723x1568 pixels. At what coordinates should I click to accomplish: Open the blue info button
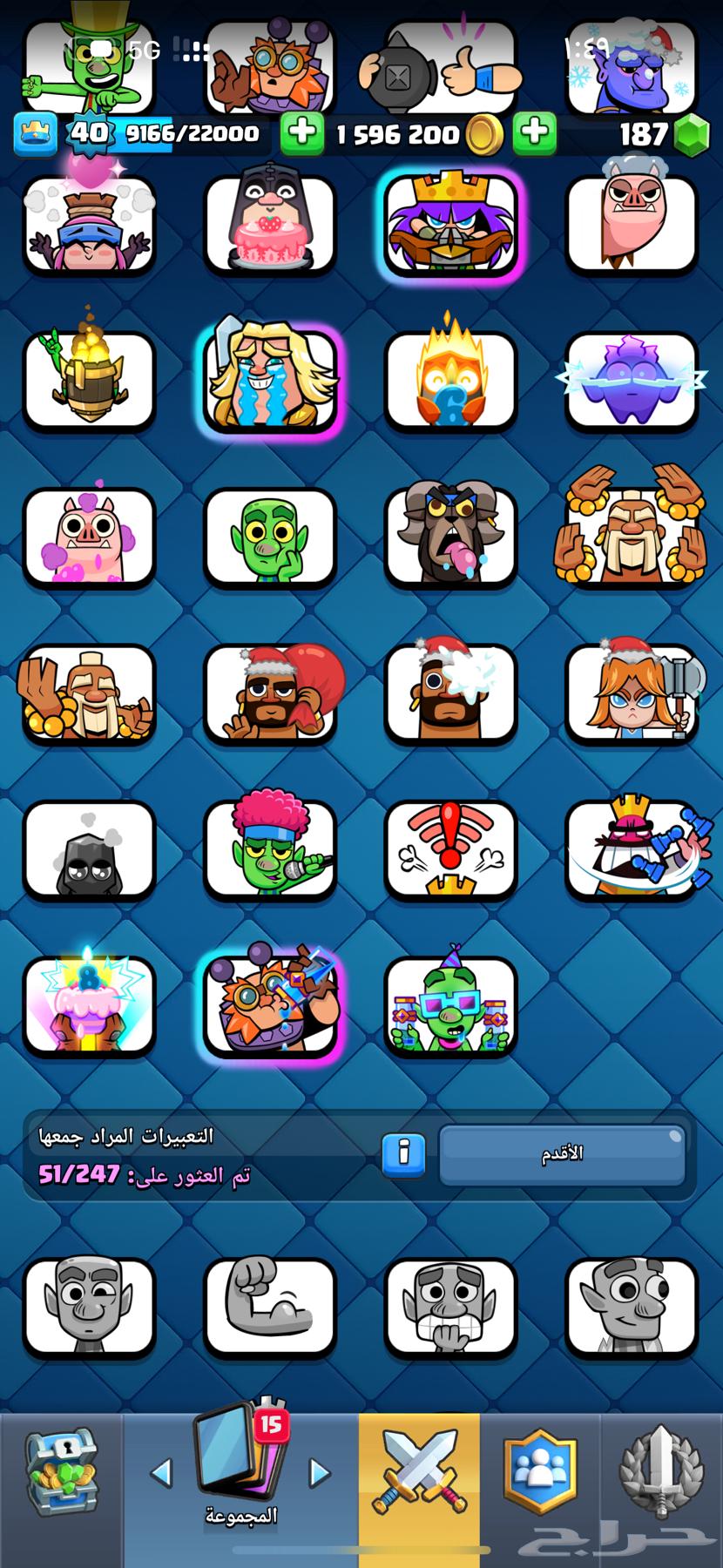(x=403, y=1154)
